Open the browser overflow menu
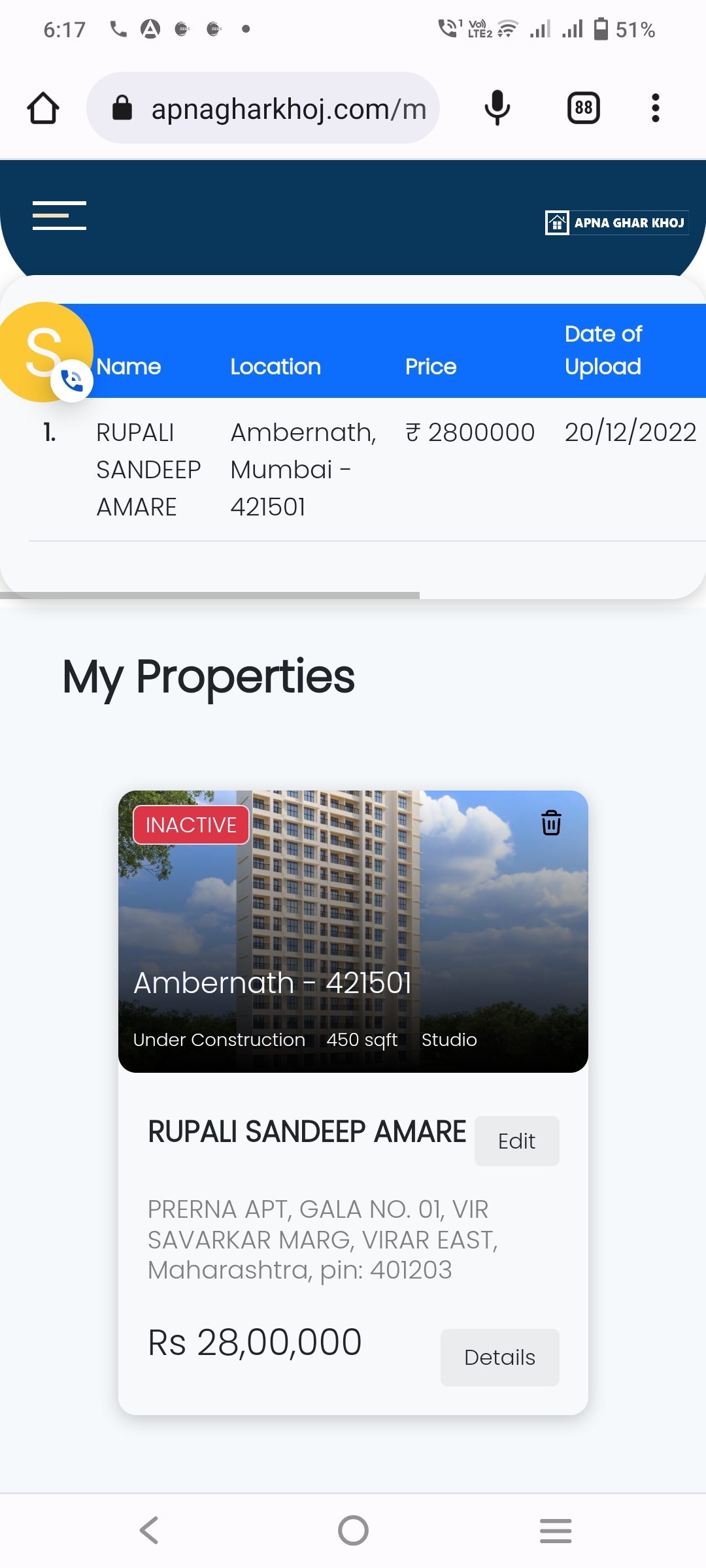Viewport: 706px width, 1568px height. 655,108
